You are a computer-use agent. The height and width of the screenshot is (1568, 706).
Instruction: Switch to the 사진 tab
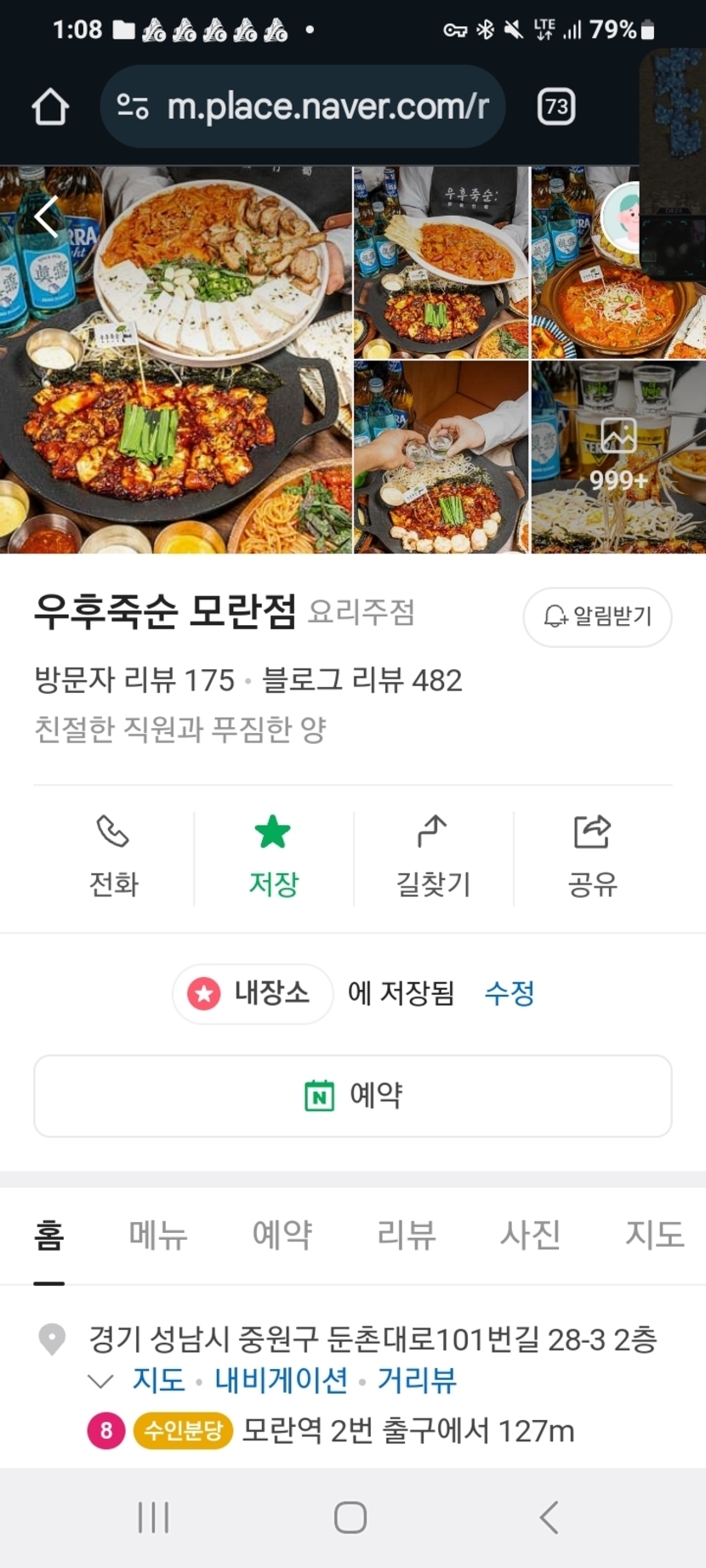coord(530,1235)
